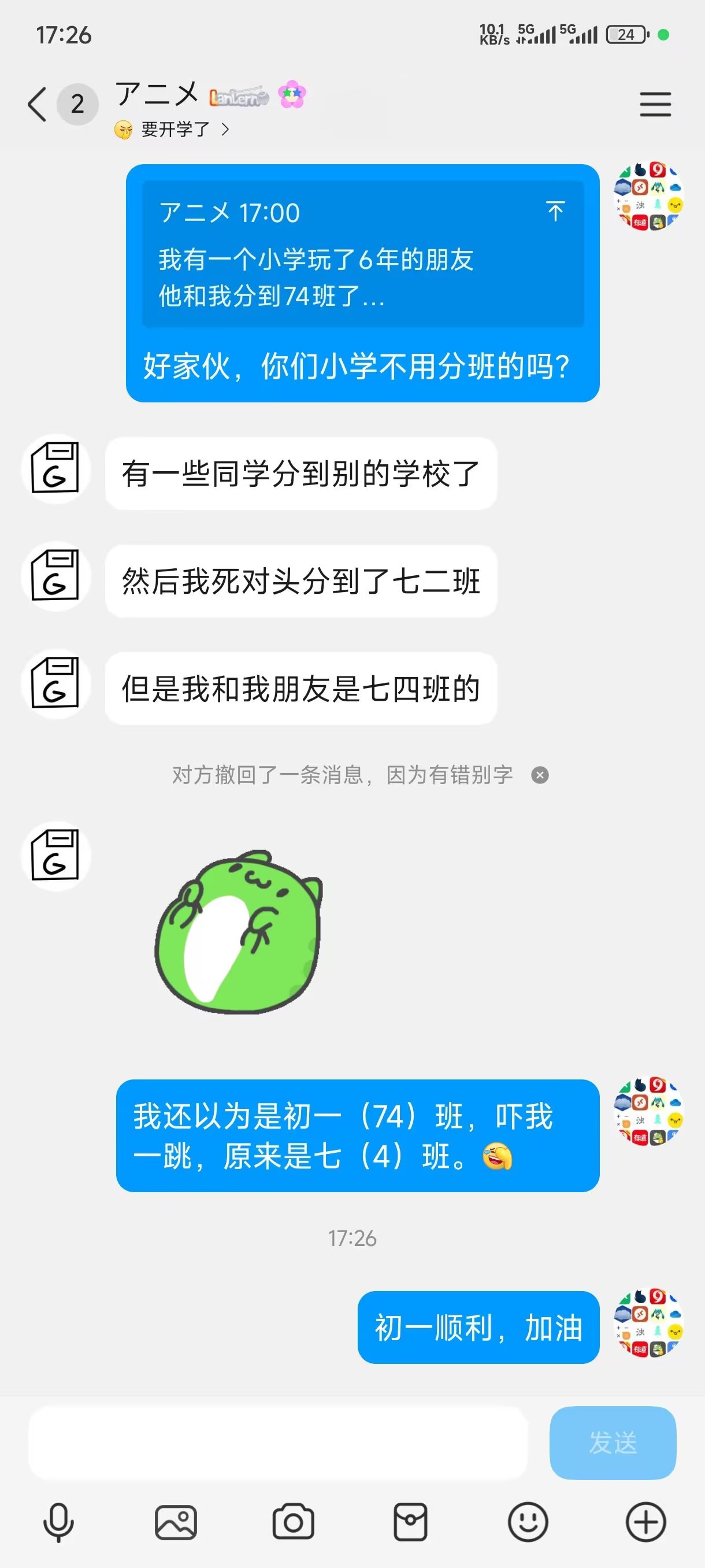Open my avatar beside 初一顺利，加油
This screenshot has width=705, height=1568.
coord(648,1322)
